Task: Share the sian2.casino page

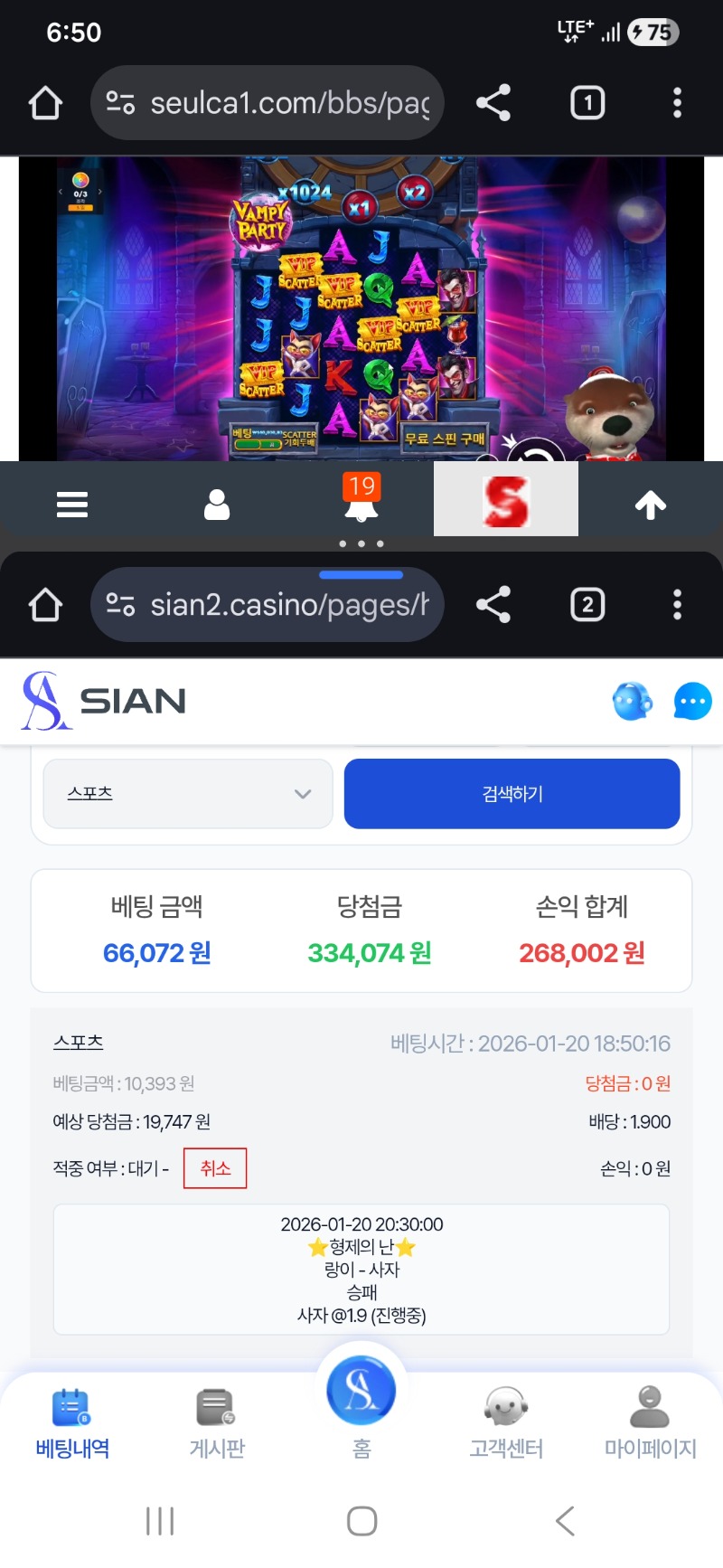Action: [x=493, y=605]
